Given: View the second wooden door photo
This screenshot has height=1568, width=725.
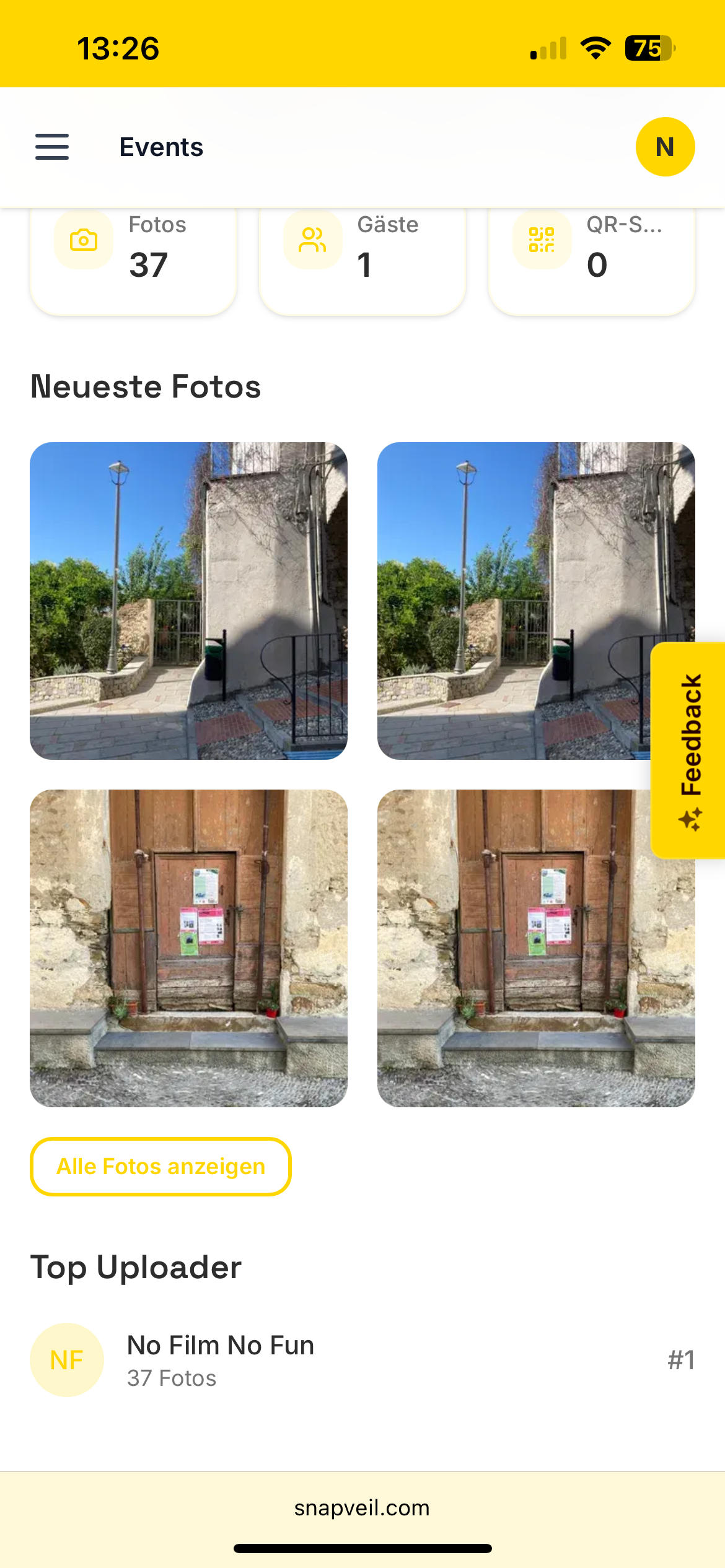Looking at the screenshot, I should click(x=536, y=948).
